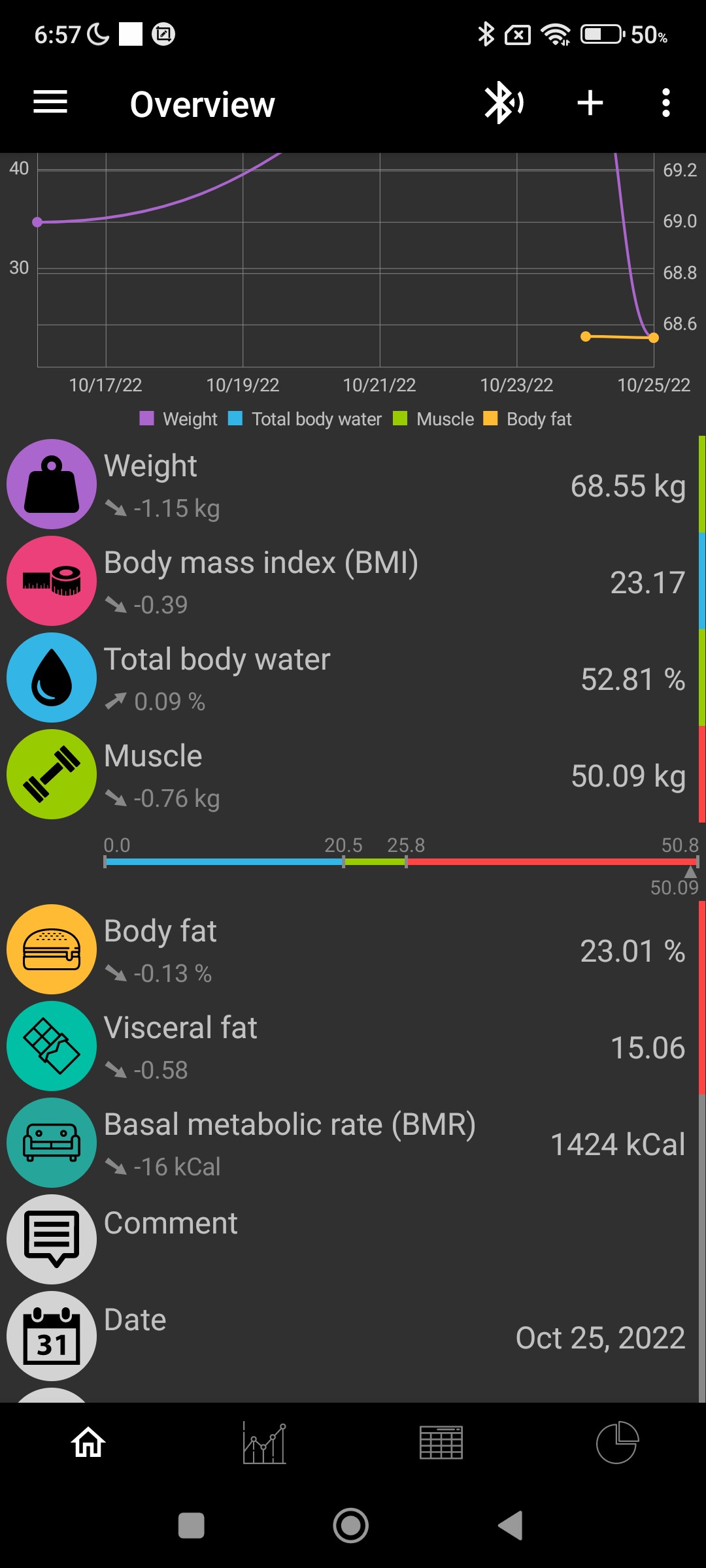Open the Body fat measurement
This screenshot has width=706, height=1568.
pos(353,950)
